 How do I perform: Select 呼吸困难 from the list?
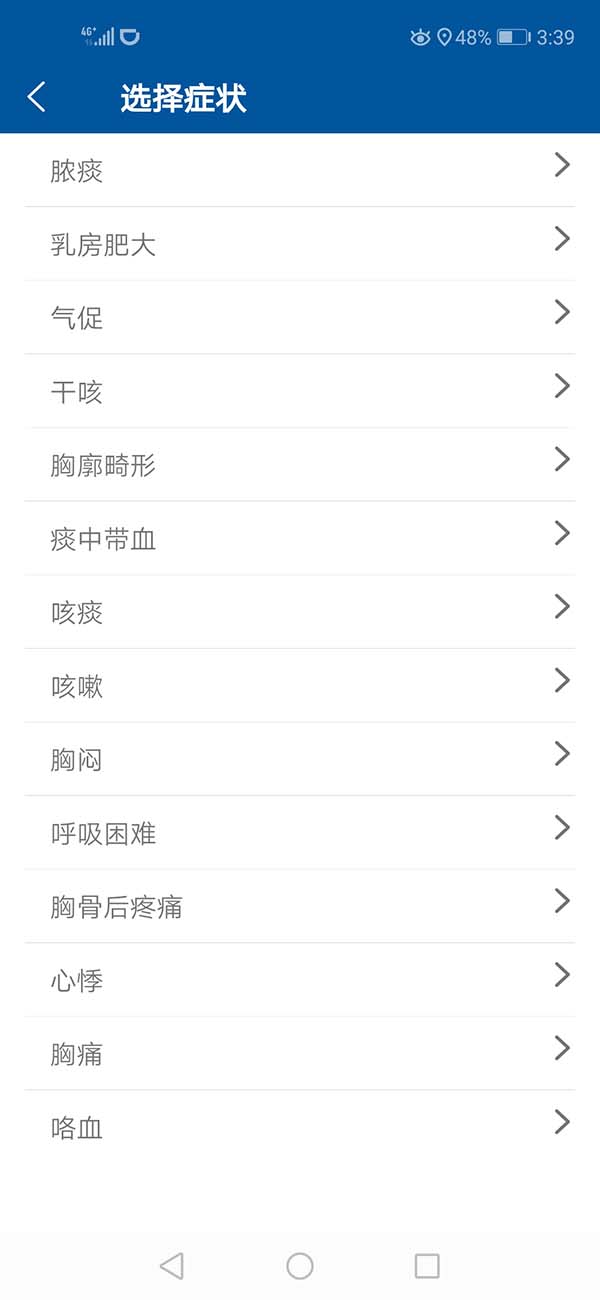(300, 833)
